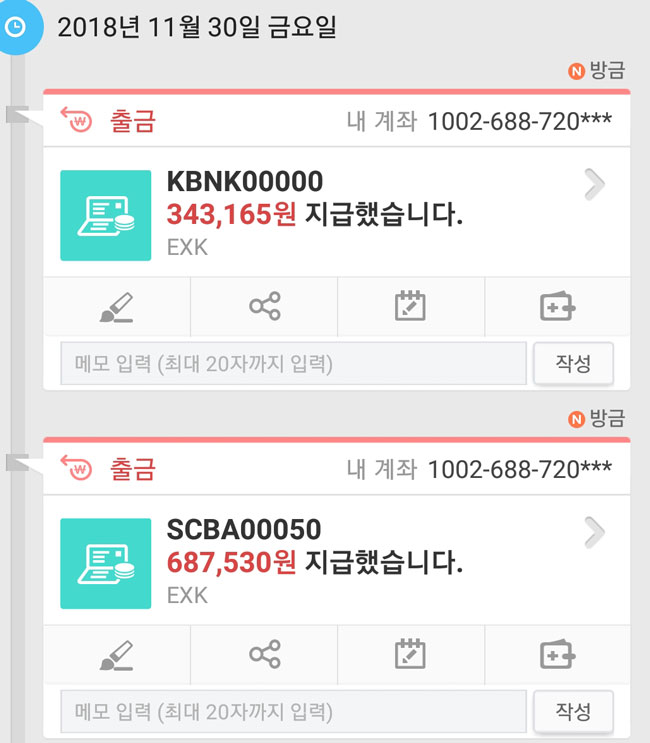Open calendar icon under KBNK00000
650x743 pixels.
click(410, 307)
